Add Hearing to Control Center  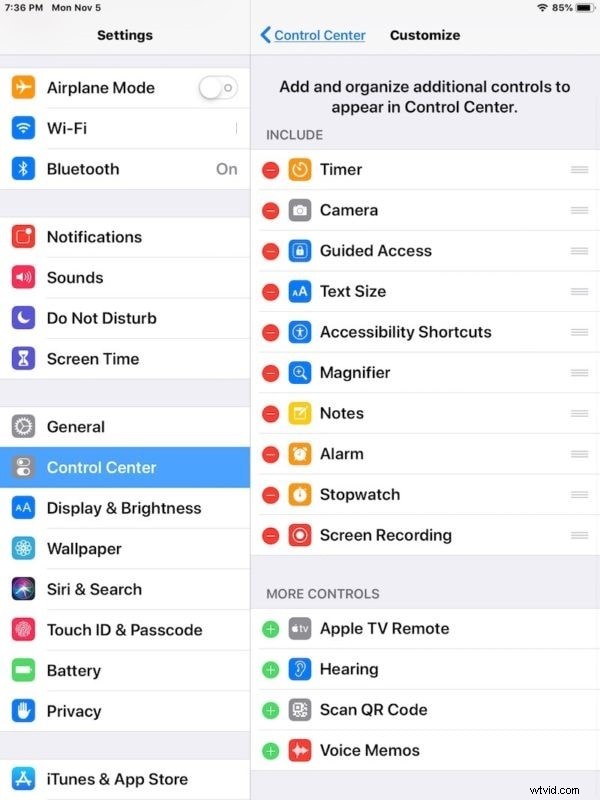[x=270, y=670]
